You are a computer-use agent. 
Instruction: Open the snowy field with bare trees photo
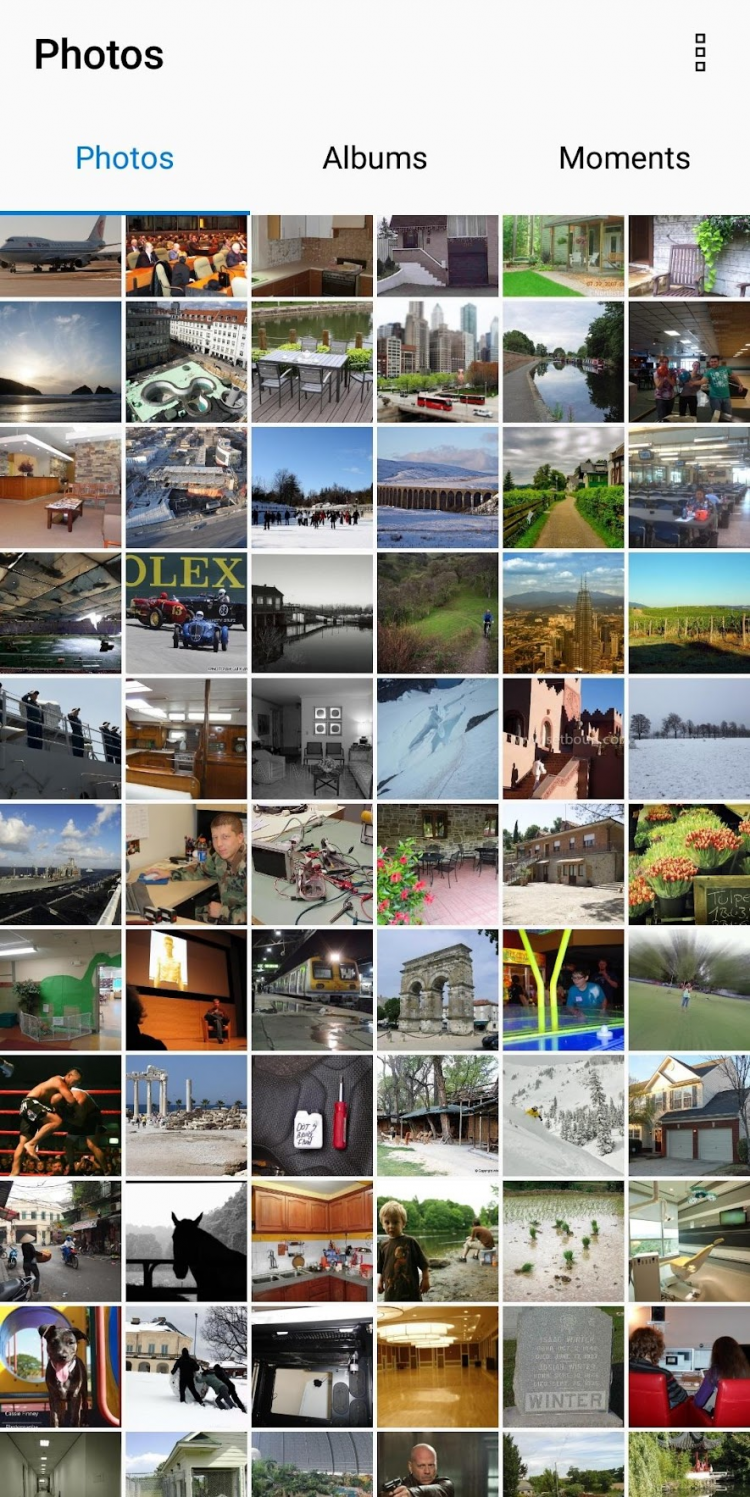[x=689, y=738]
